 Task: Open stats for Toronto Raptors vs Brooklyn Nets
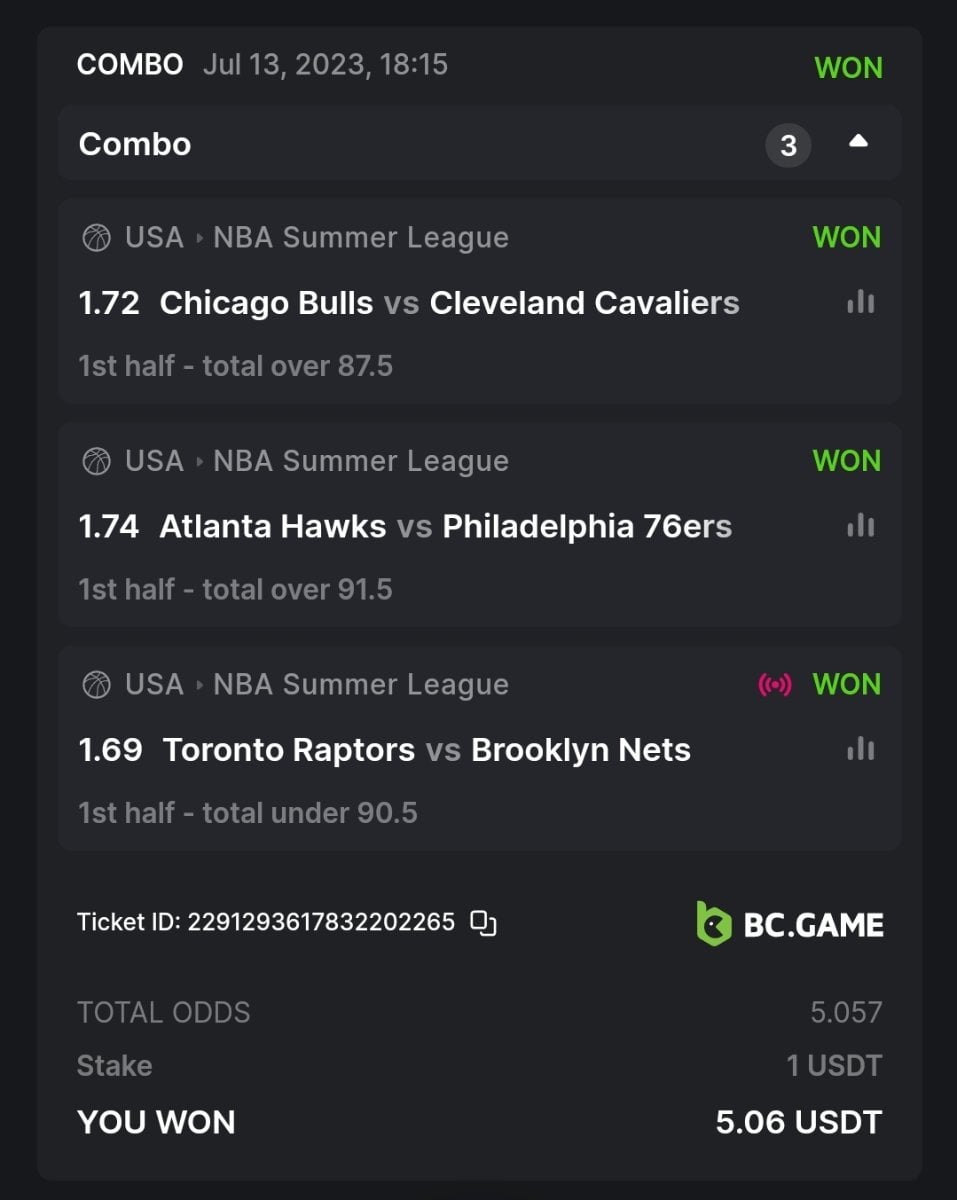tap(860, 749)
